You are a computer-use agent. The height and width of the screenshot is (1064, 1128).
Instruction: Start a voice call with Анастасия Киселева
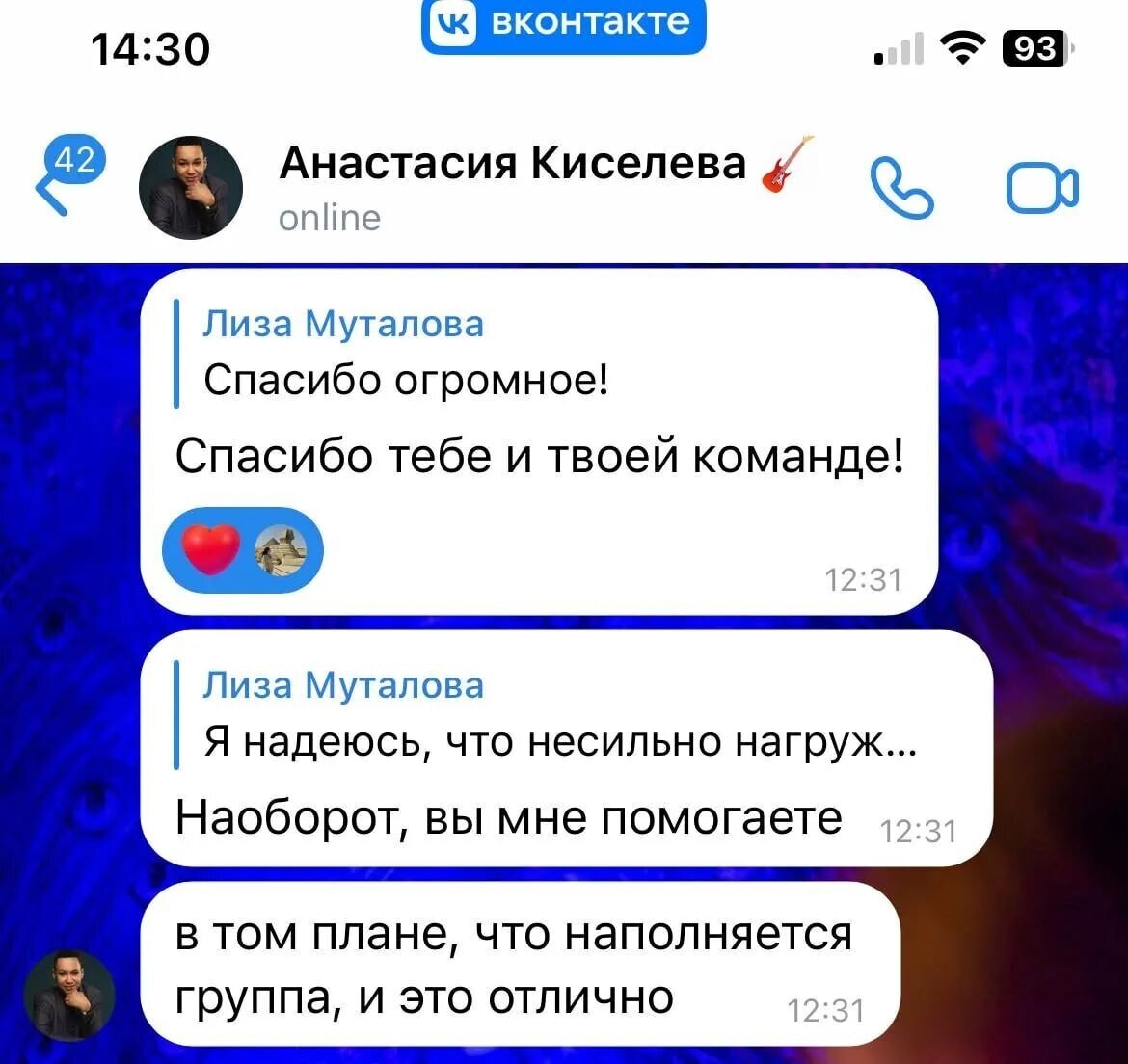901,188
